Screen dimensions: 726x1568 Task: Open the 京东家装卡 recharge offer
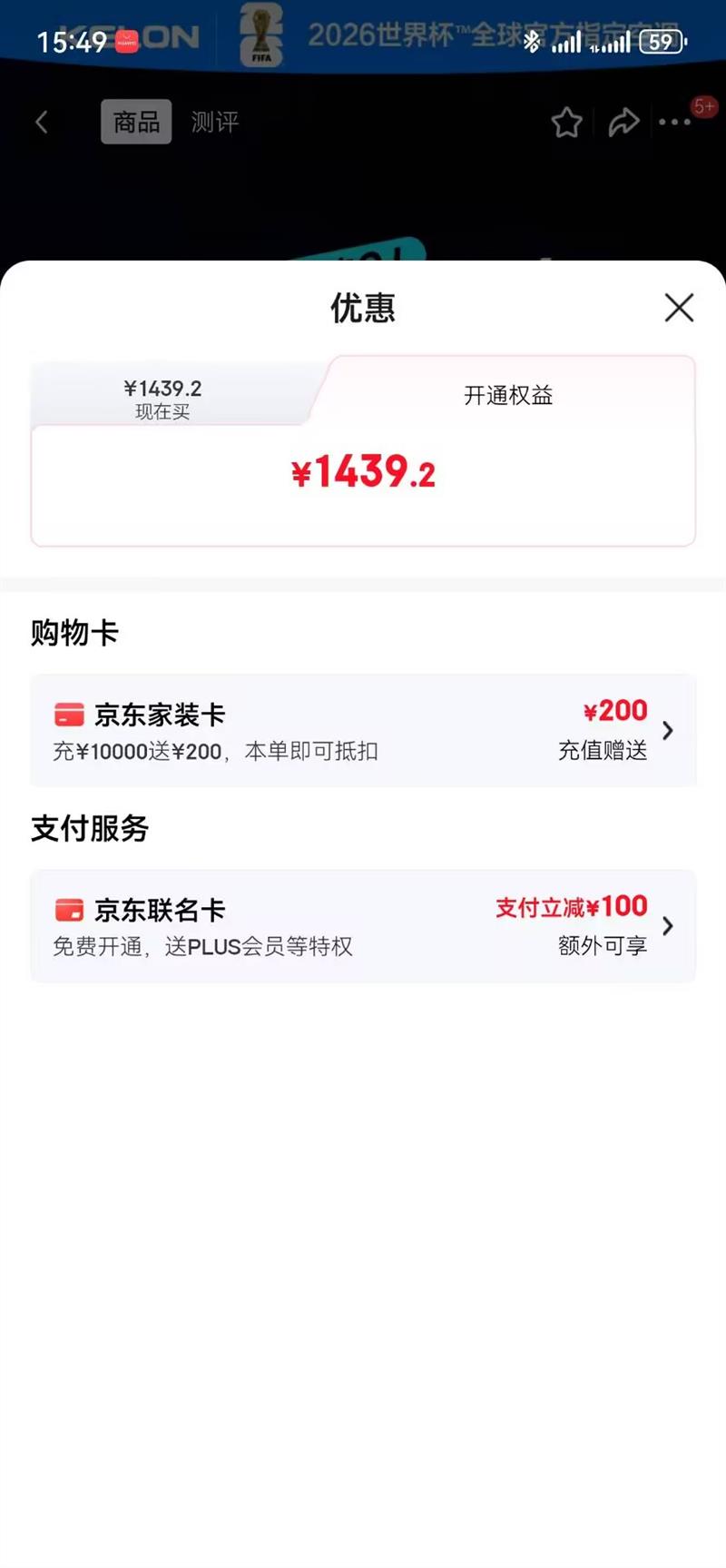363,731
